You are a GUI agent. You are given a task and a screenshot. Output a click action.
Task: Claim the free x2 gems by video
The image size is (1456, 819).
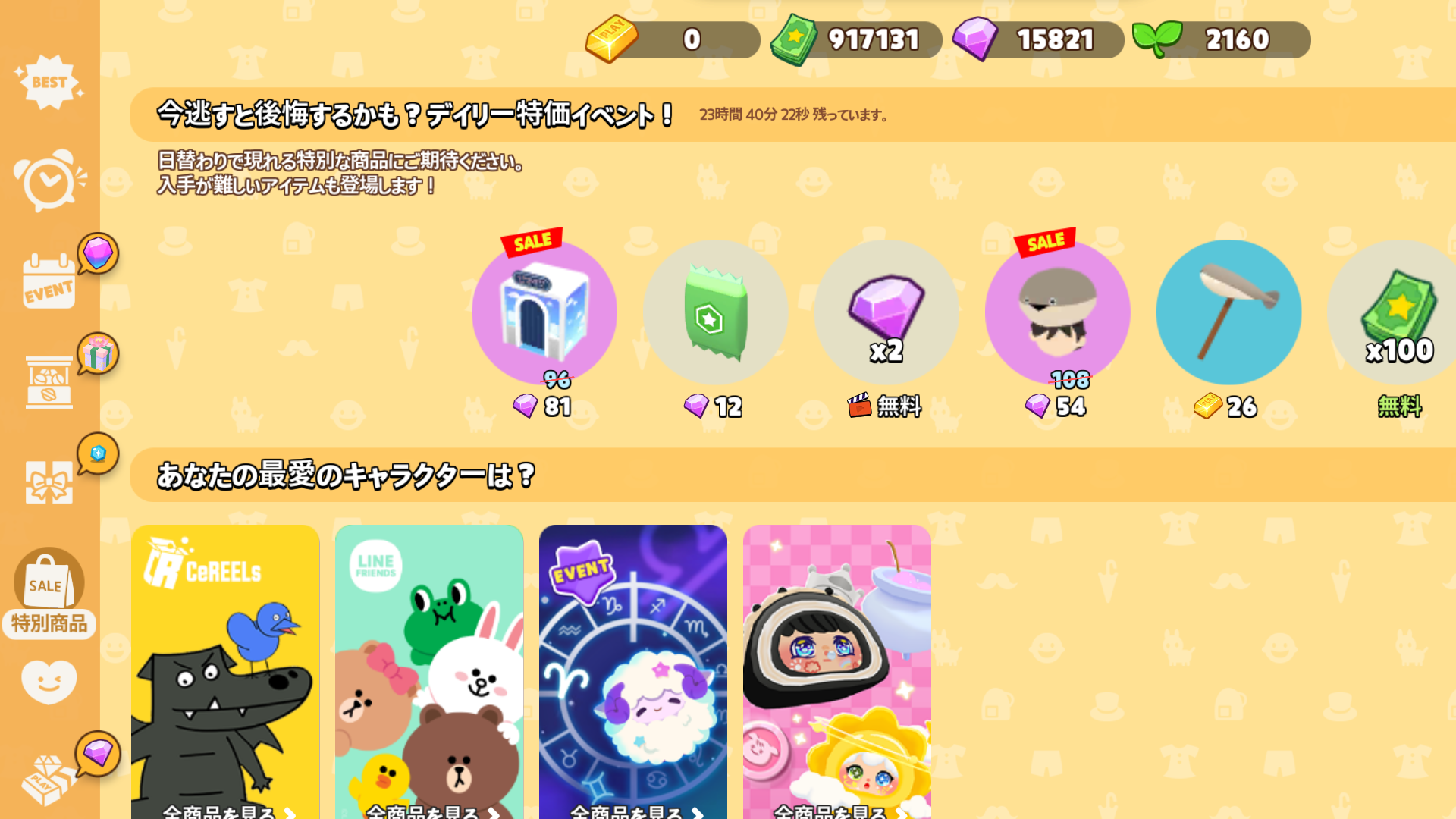[x=886, y=312]
